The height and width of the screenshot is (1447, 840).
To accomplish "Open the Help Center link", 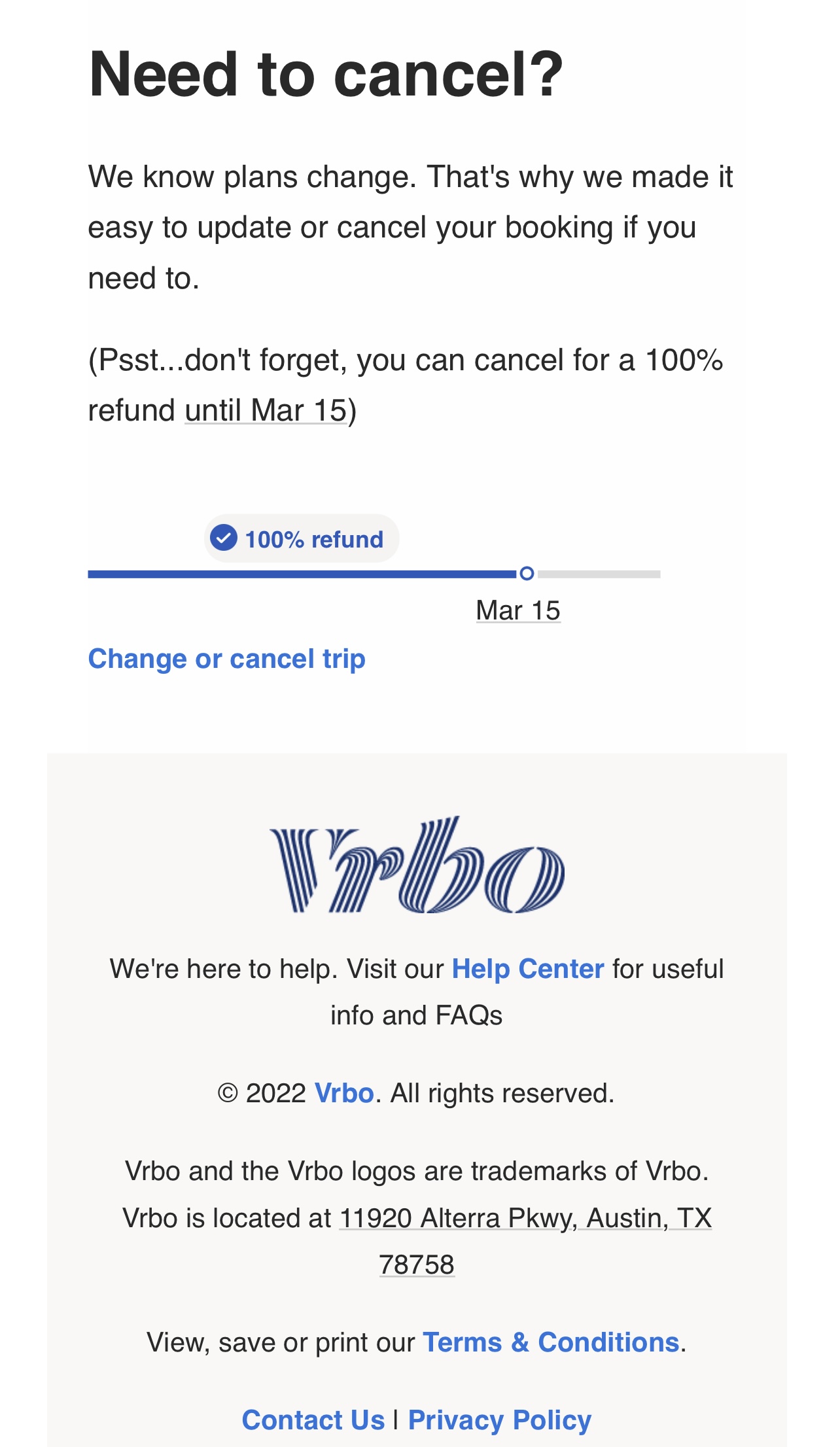I will pos(528,969).
